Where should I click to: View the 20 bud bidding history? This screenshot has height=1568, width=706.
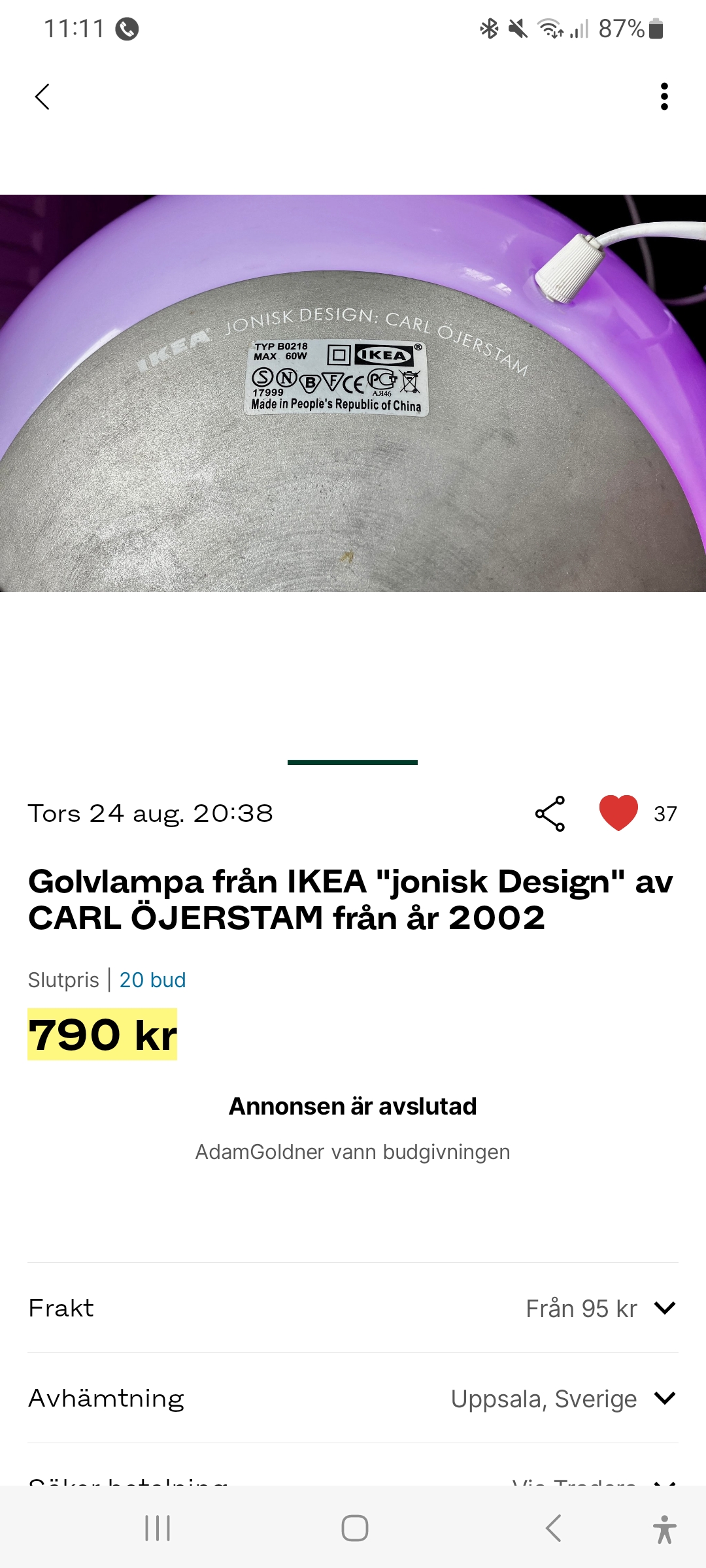[x=152, y=980]
